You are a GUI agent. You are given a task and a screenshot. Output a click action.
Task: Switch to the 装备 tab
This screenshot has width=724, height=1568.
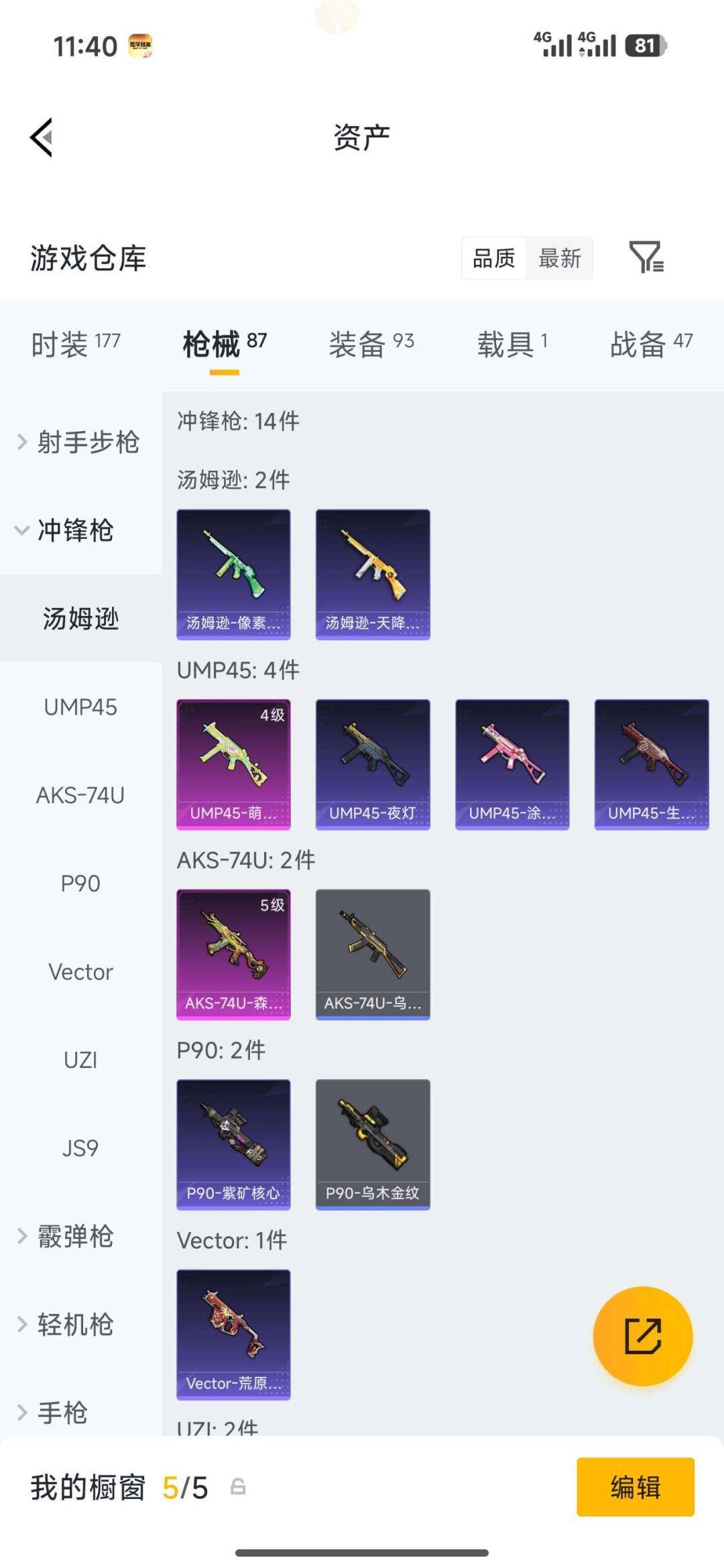click(x=371, y=344)
